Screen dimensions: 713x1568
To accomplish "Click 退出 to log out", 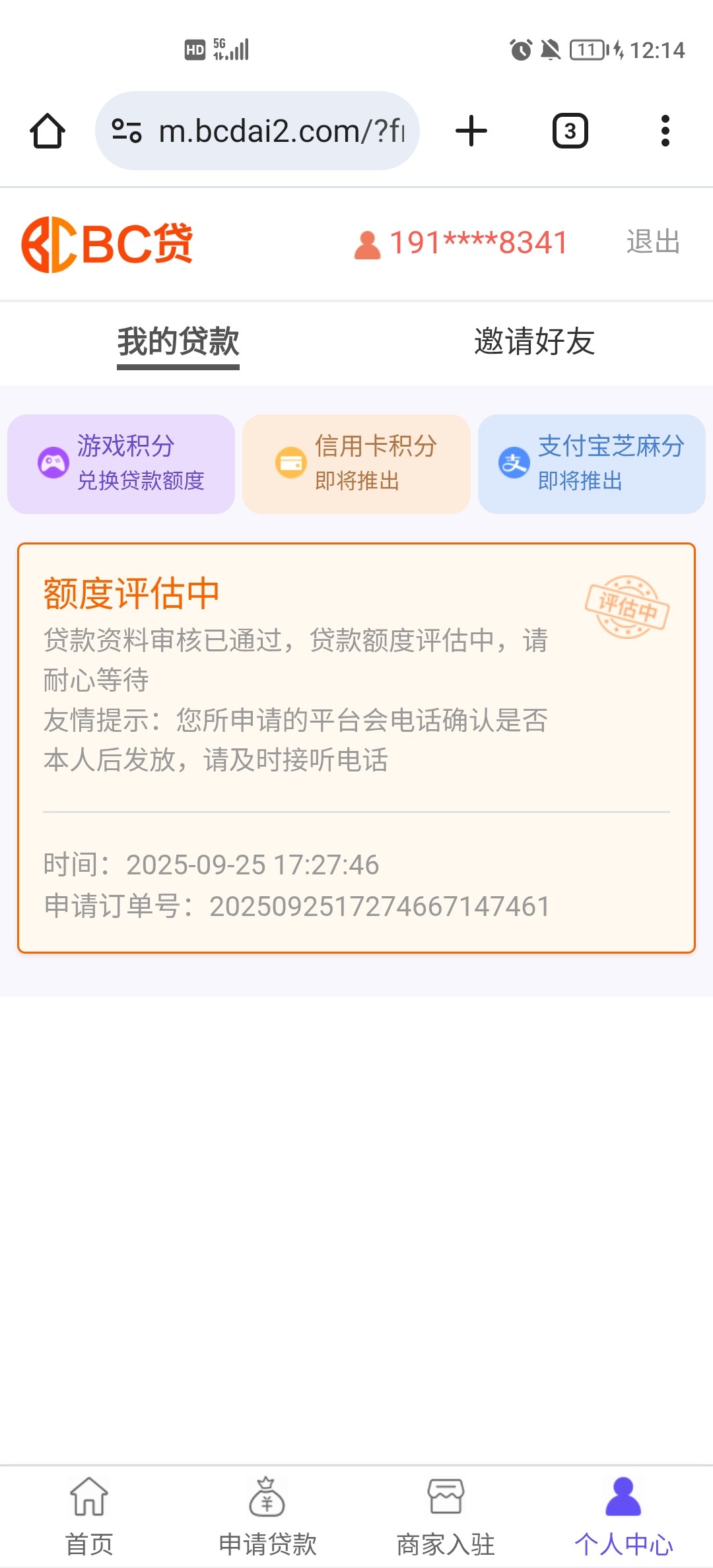I will pyautogui.click(x=652, y=242).
